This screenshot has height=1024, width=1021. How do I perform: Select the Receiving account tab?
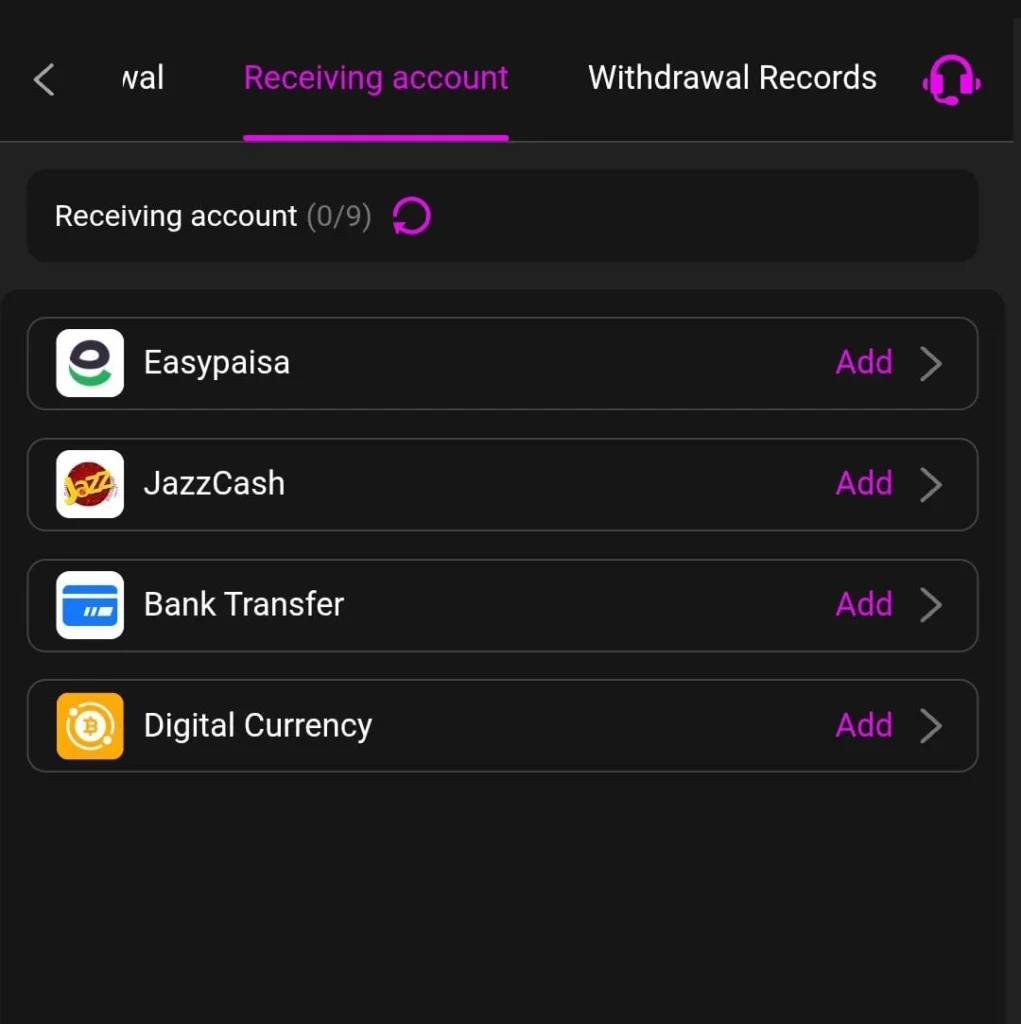click(x=376, y=78)
